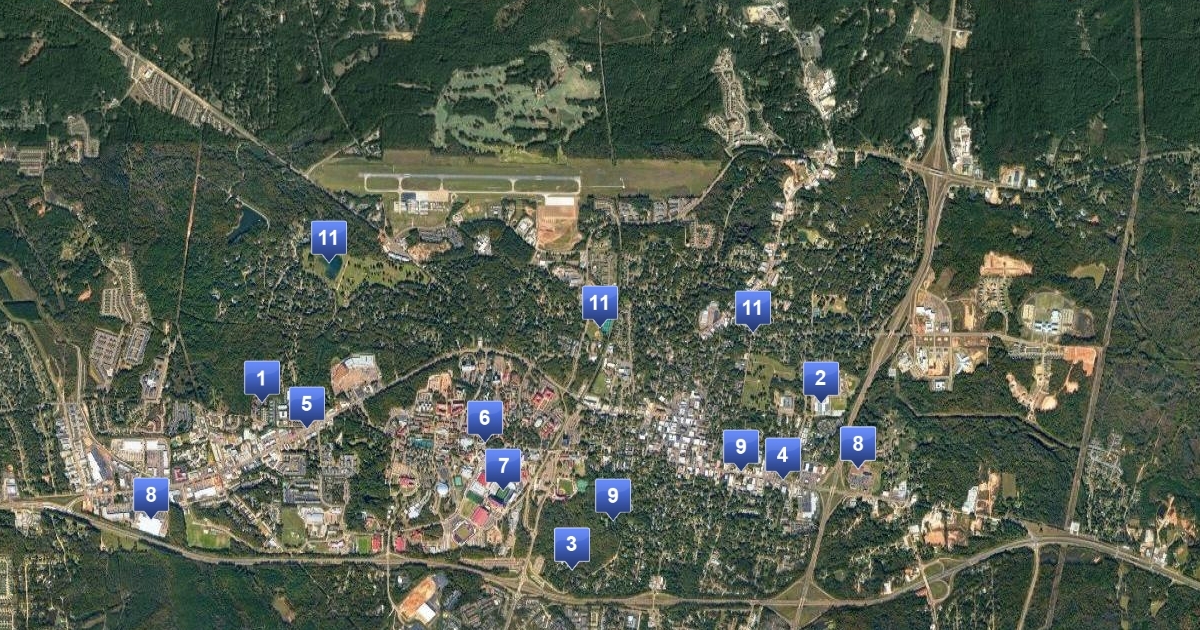Screen dimensions: 1200x630
Task: Open map marker number 3
Action: [572, 545]
